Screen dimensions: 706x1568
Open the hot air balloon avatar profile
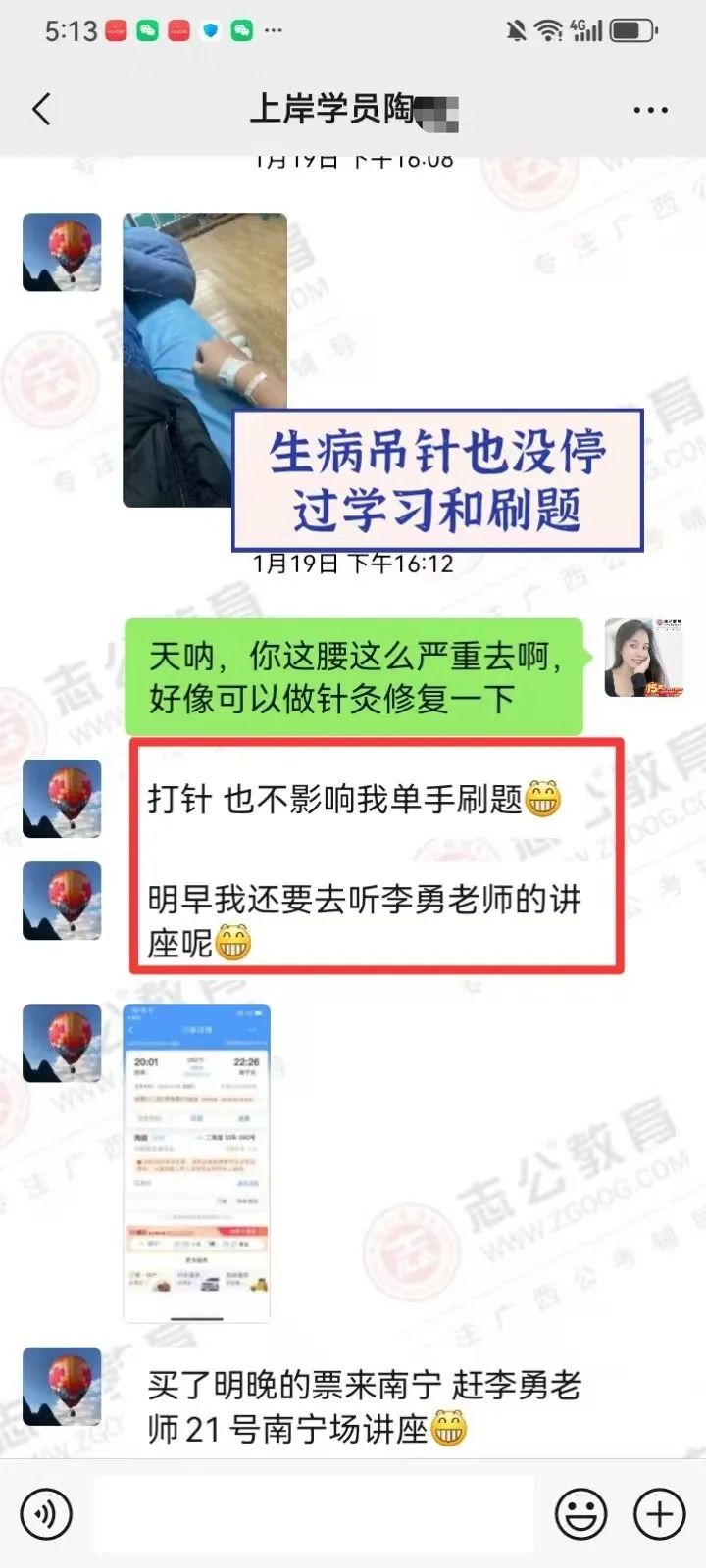click(x=62, y=252)
